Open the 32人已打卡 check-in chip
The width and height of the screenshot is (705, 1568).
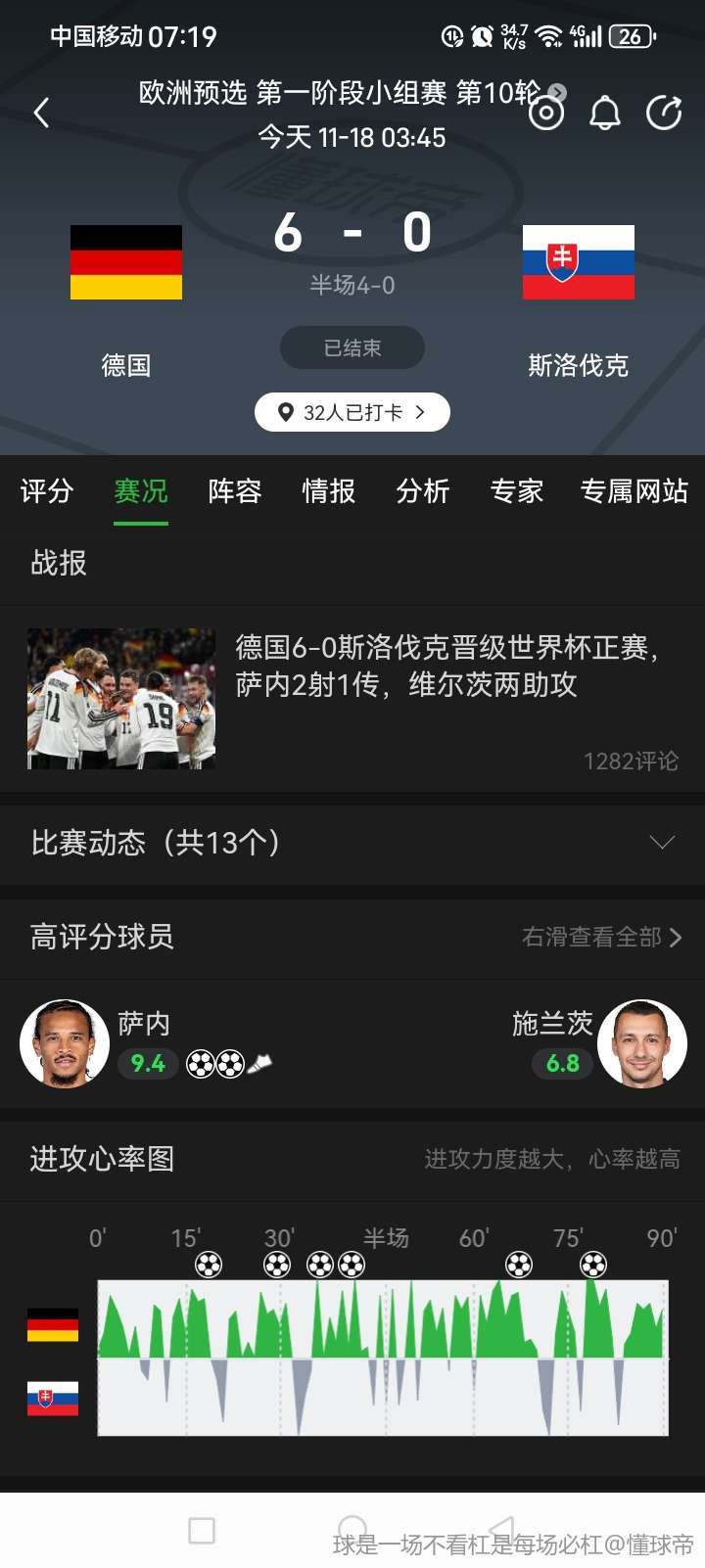(352, 412)
